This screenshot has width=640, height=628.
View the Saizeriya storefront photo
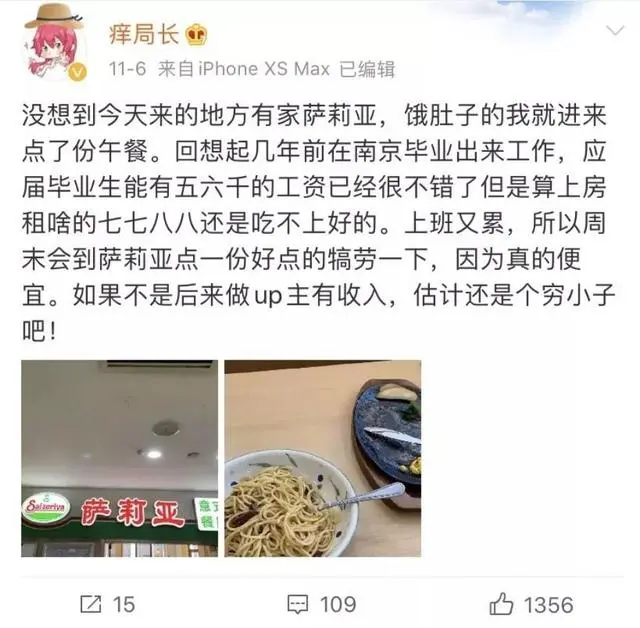coord(119,458)
